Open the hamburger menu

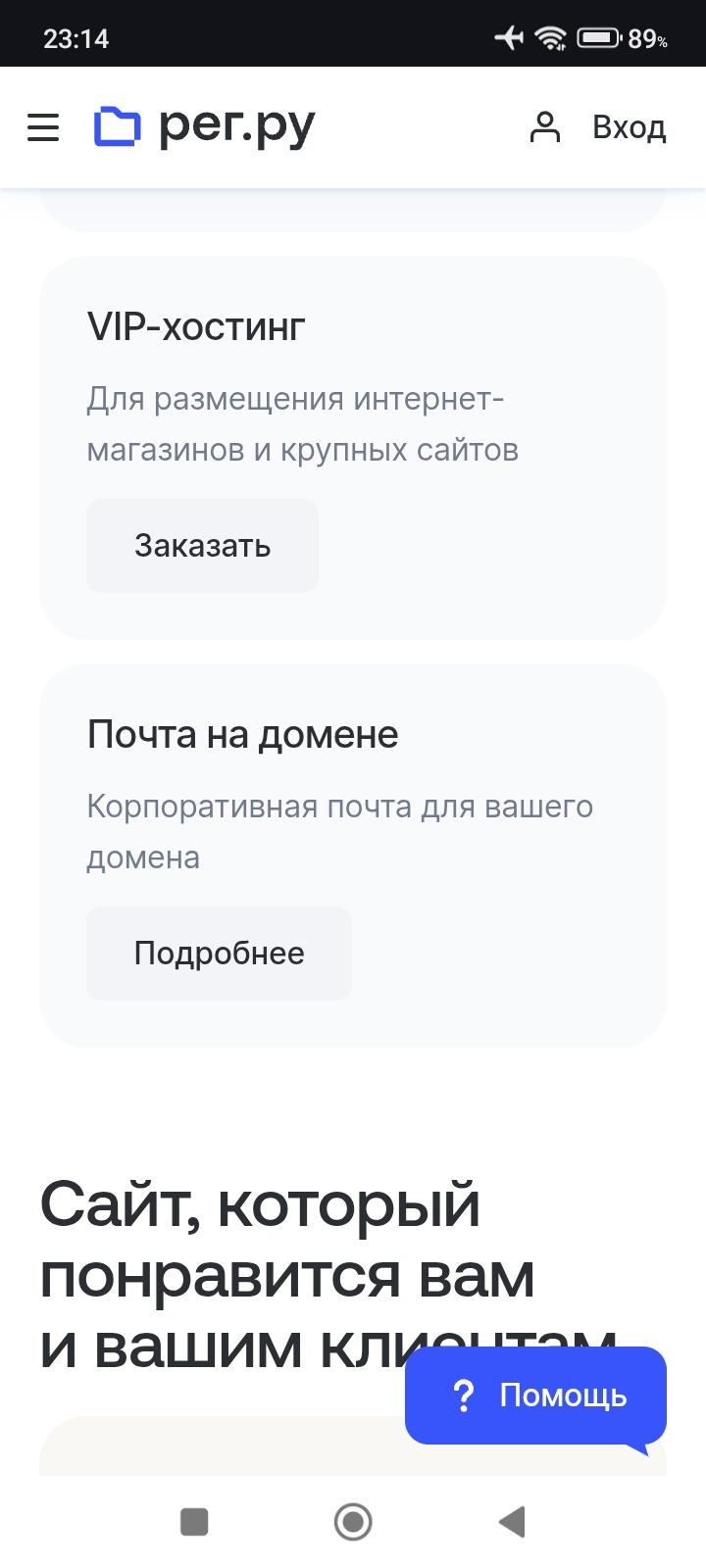(43, 127)
